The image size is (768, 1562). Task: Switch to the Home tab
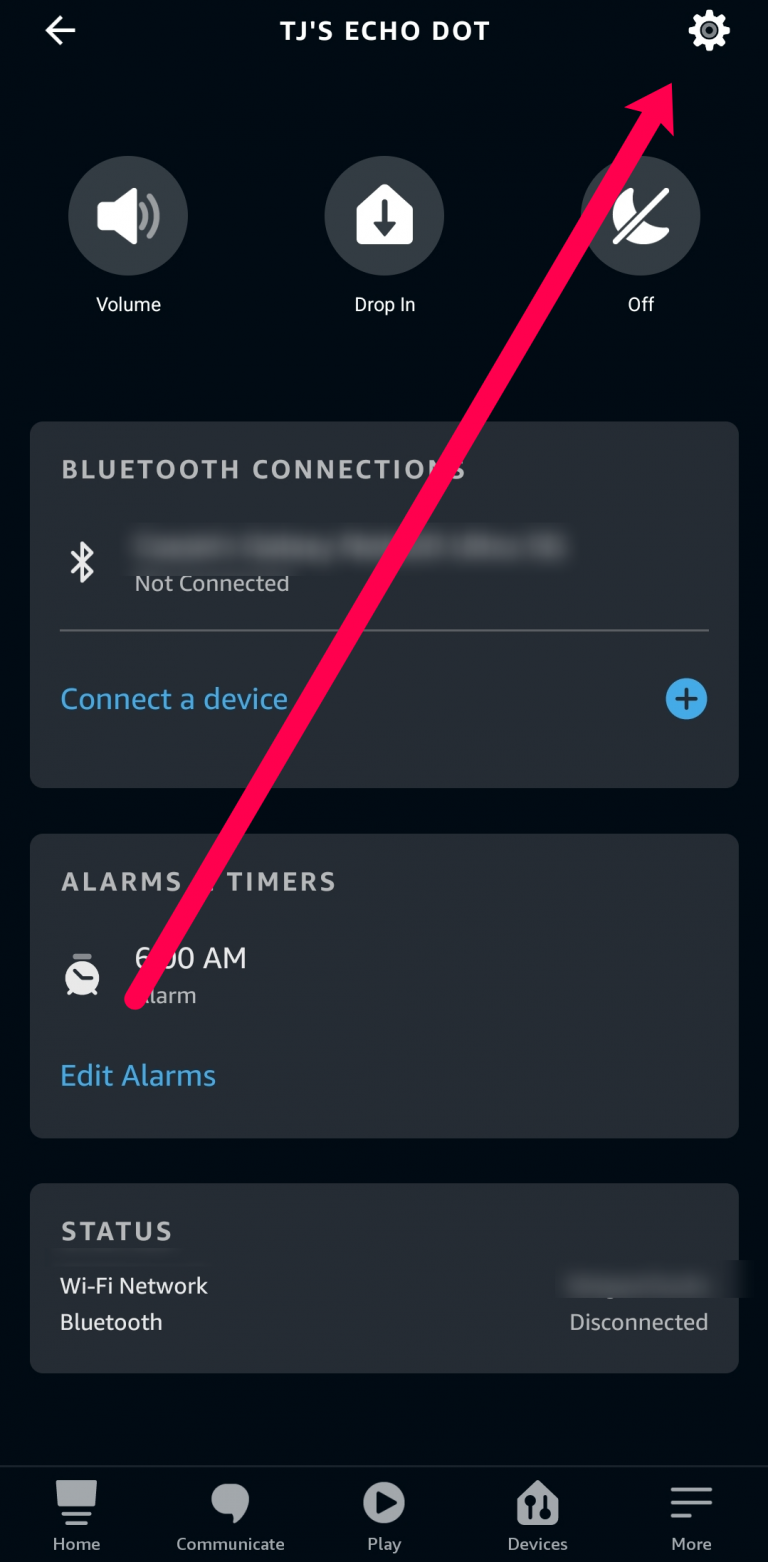click(x=76, y=1515)
